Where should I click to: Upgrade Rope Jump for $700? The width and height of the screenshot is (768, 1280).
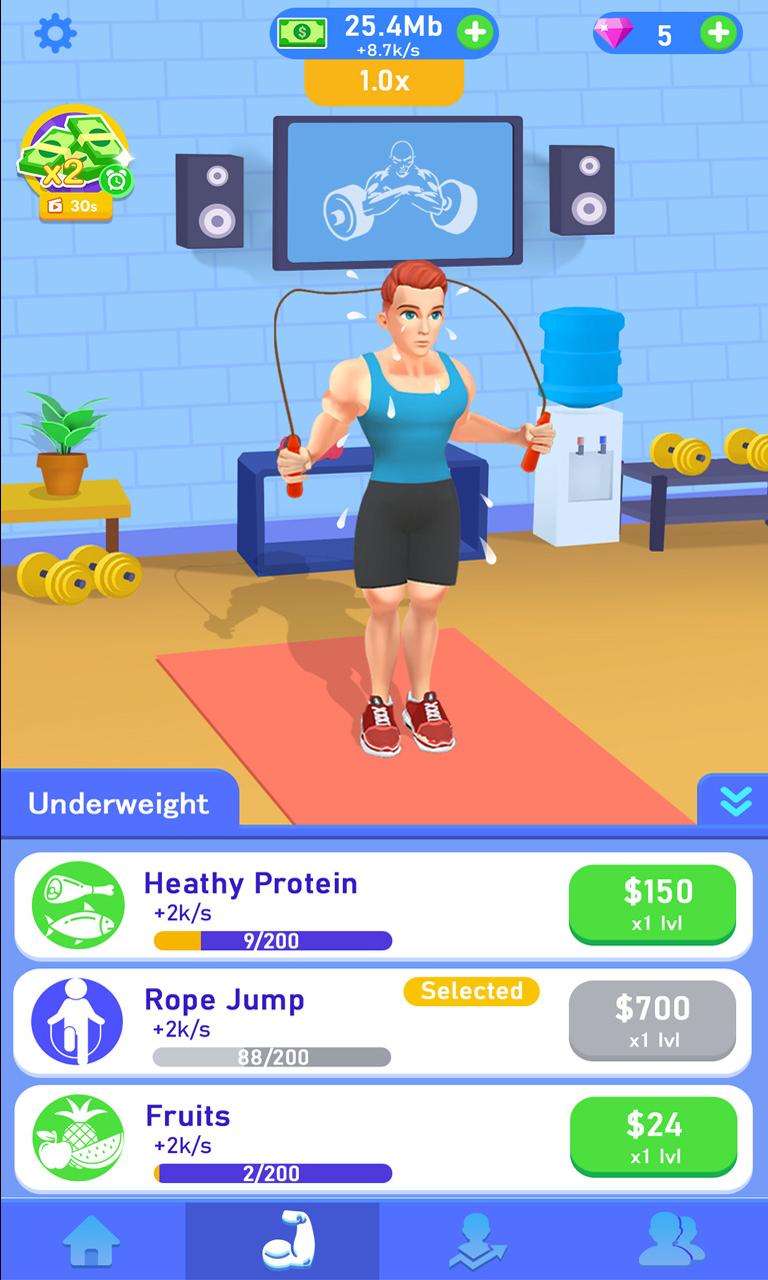pos(652,1019)
